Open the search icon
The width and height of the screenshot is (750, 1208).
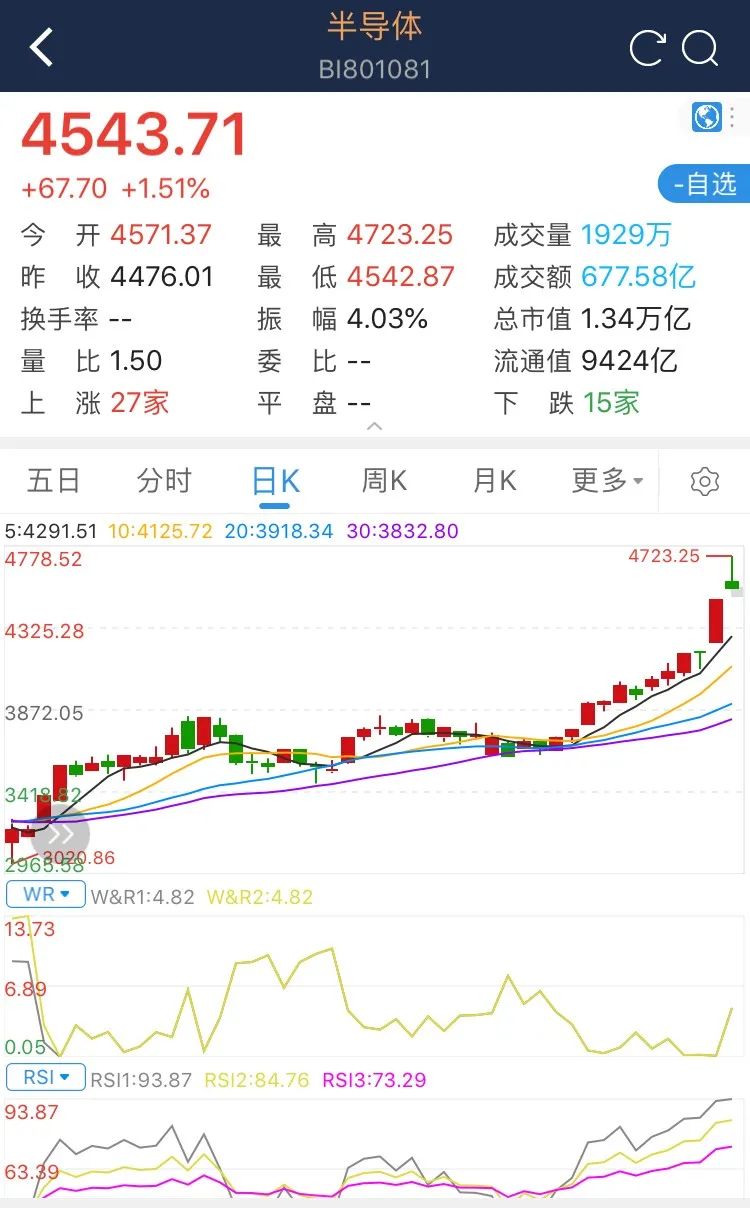coord(700,48)
